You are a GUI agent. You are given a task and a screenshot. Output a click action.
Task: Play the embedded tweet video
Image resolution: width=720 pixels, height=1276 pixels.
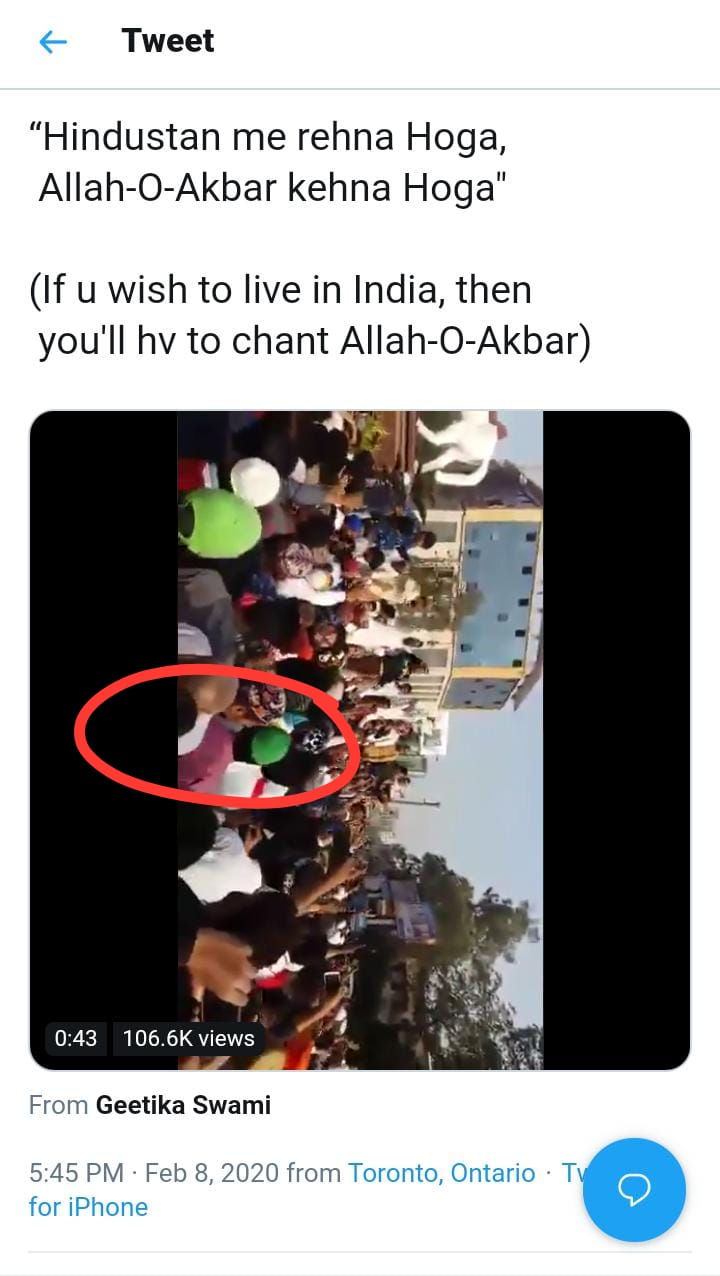point(360,740)
